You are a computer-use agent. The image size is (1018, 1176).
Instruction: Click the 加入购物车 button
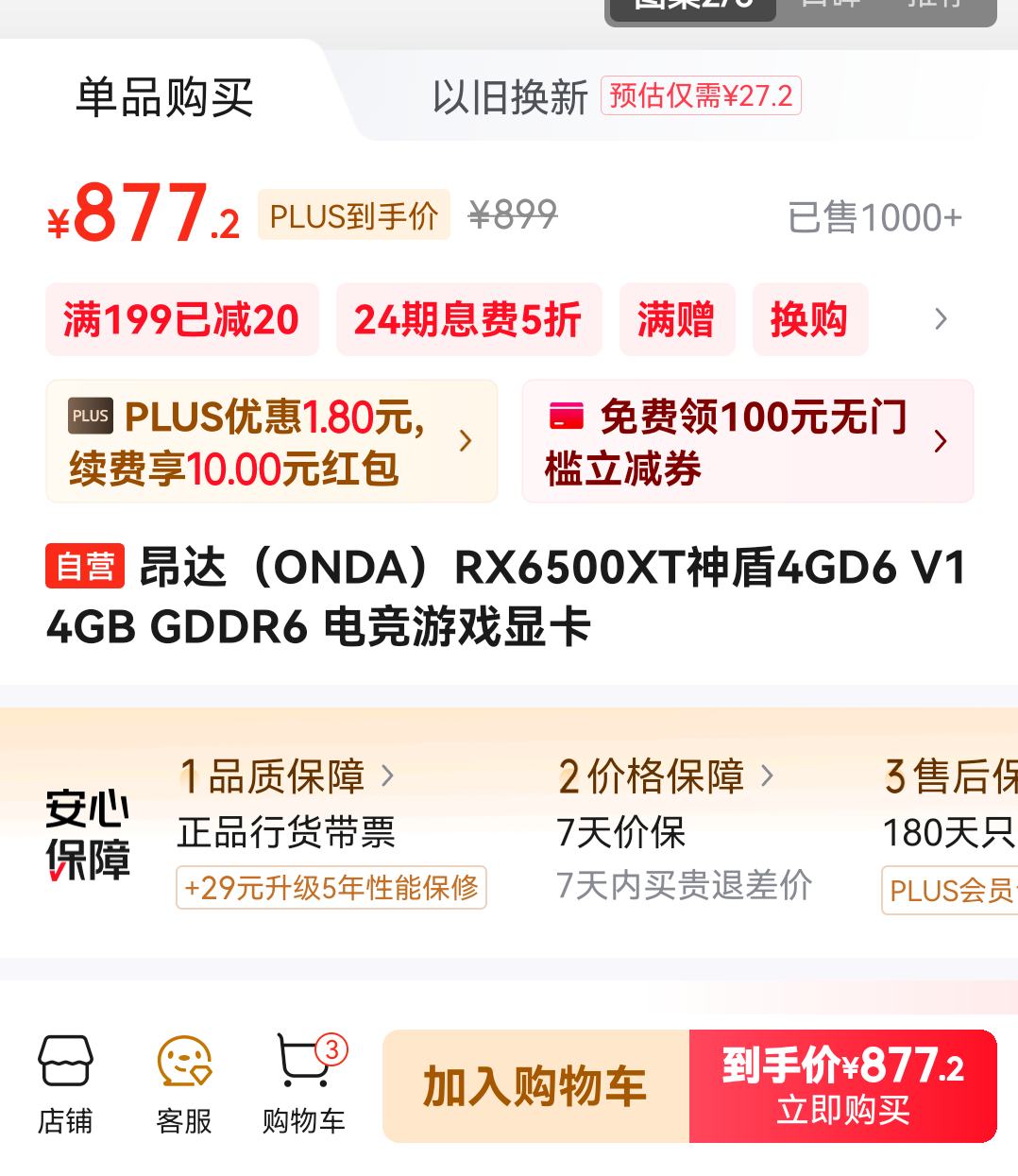(534, 1086)
